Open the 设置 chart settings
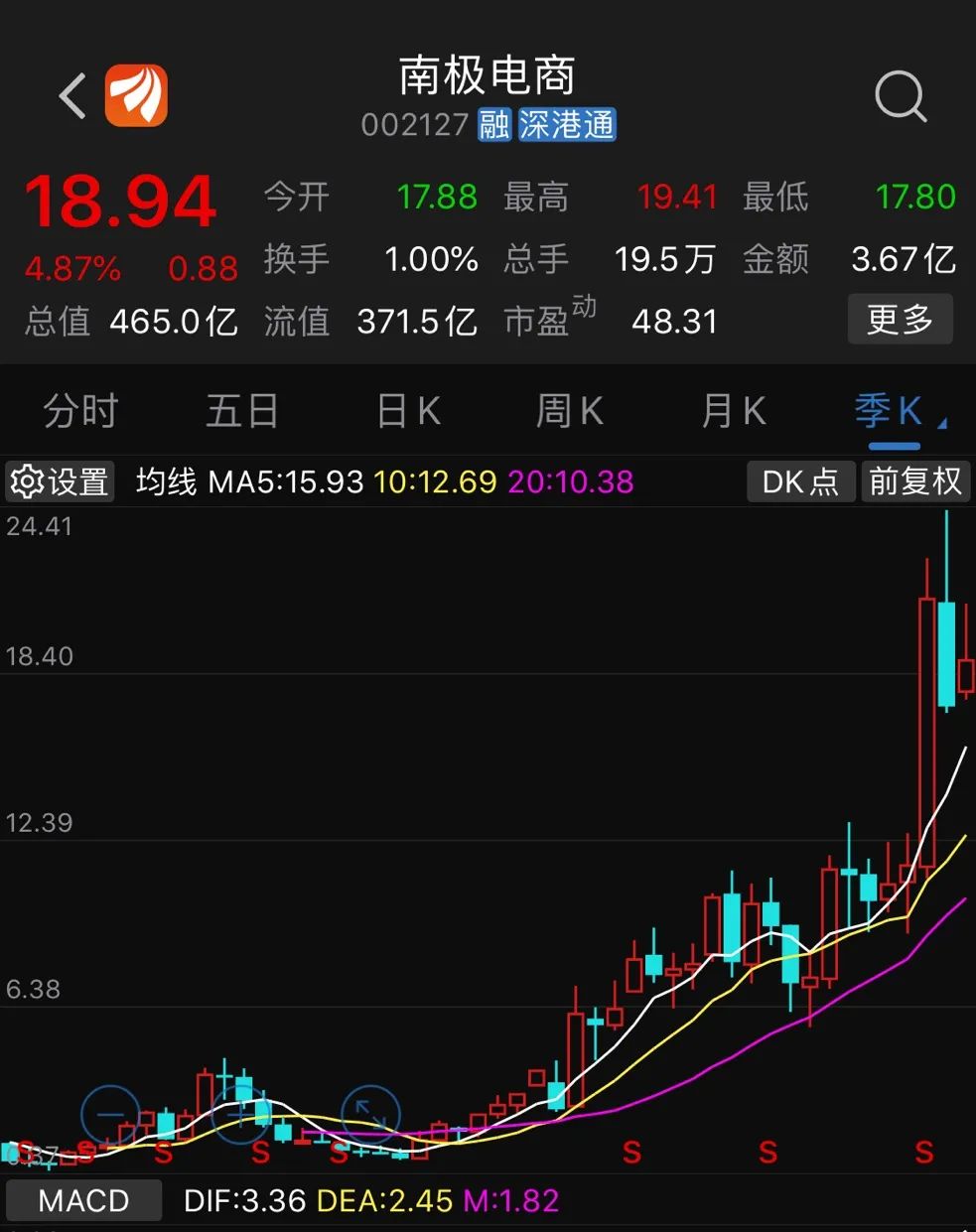This screenshot has width=976, height=1232. pyautogui.click(x=60, y=482)
